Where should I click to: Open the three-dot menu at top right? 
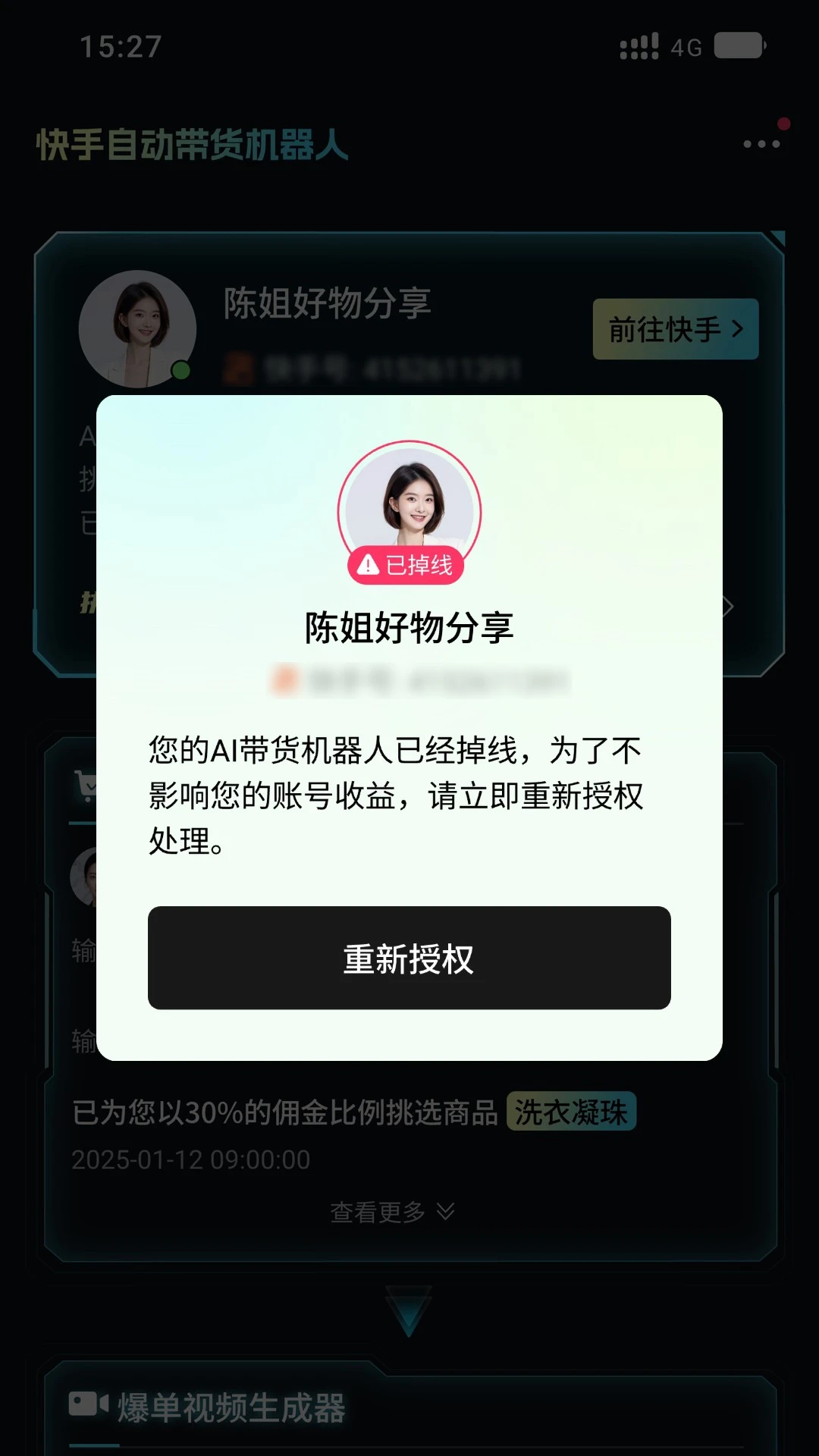pyautogui.click(x=761, y=143)
